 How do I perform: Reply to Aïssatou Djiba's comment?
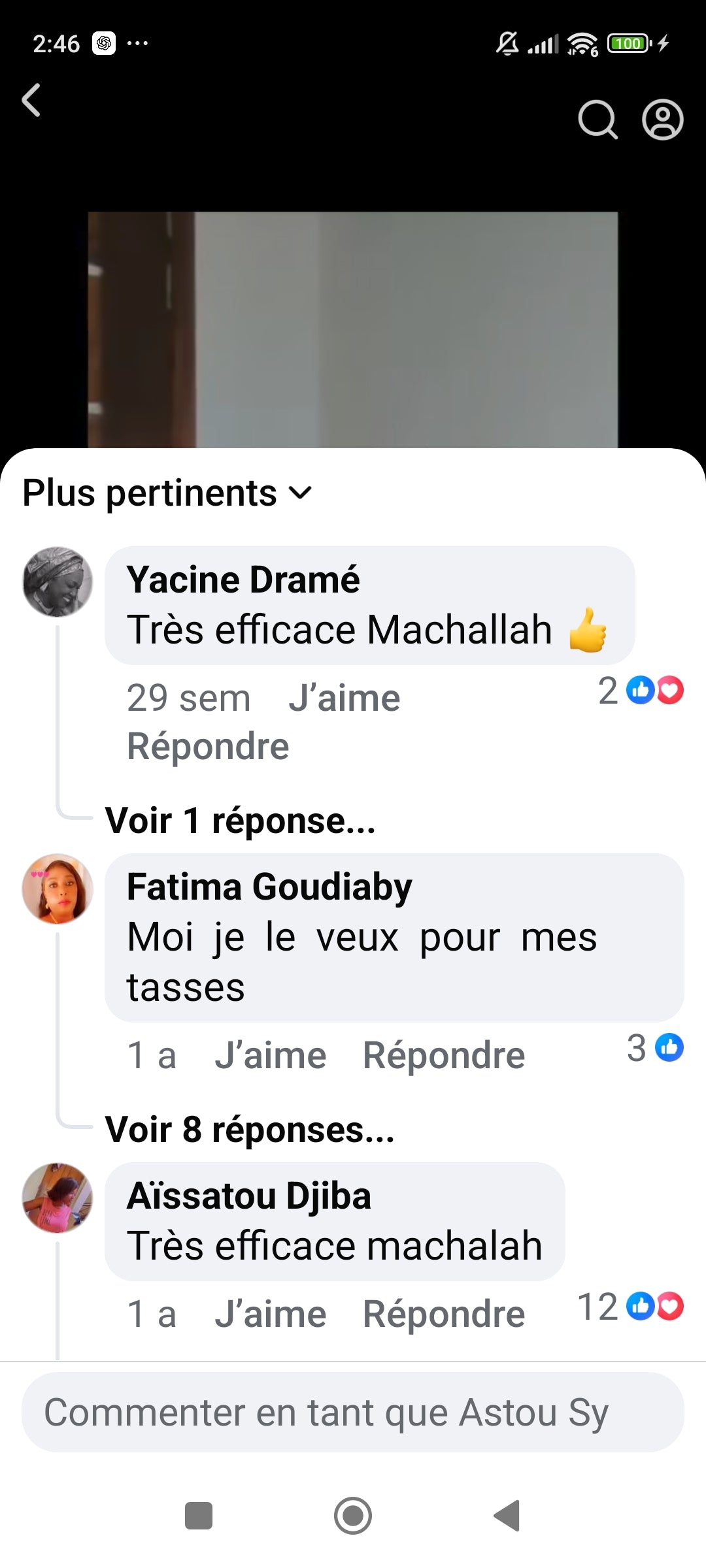pos(443,1315)
